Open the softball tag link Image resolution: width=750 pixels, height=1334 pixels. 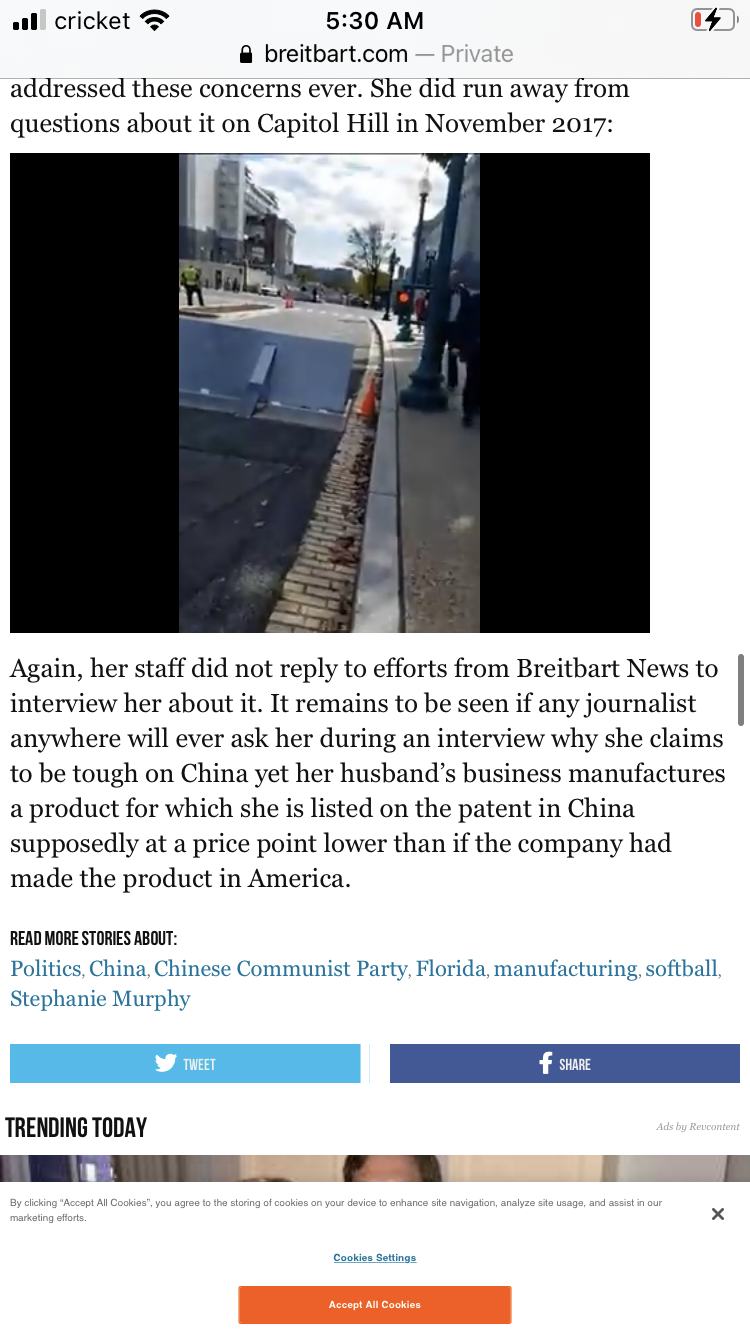(x=682, y=968)
